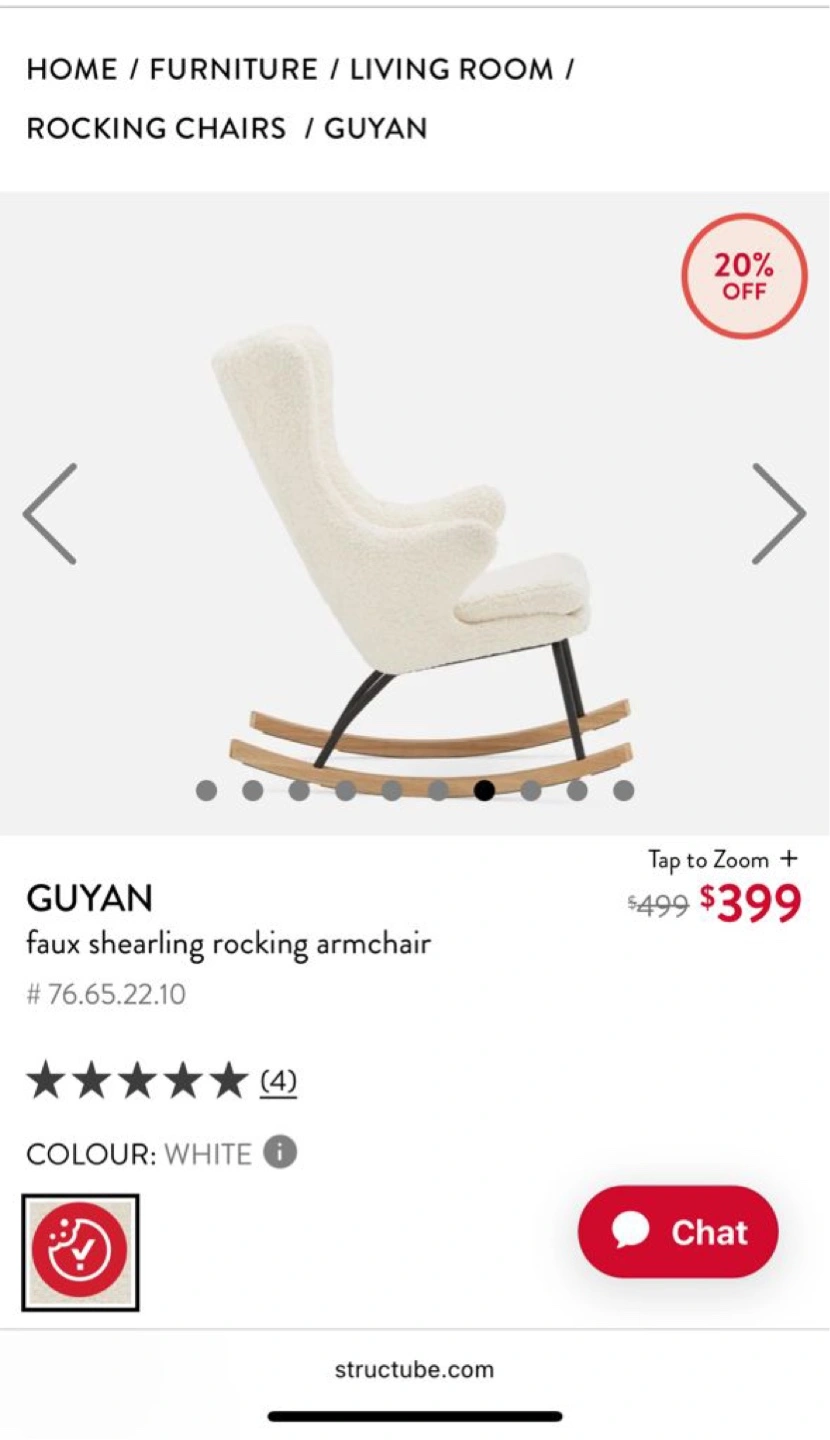Jump to the last photo dot
This screenshot has width=830, height=1440.
[x=623, y=791]
